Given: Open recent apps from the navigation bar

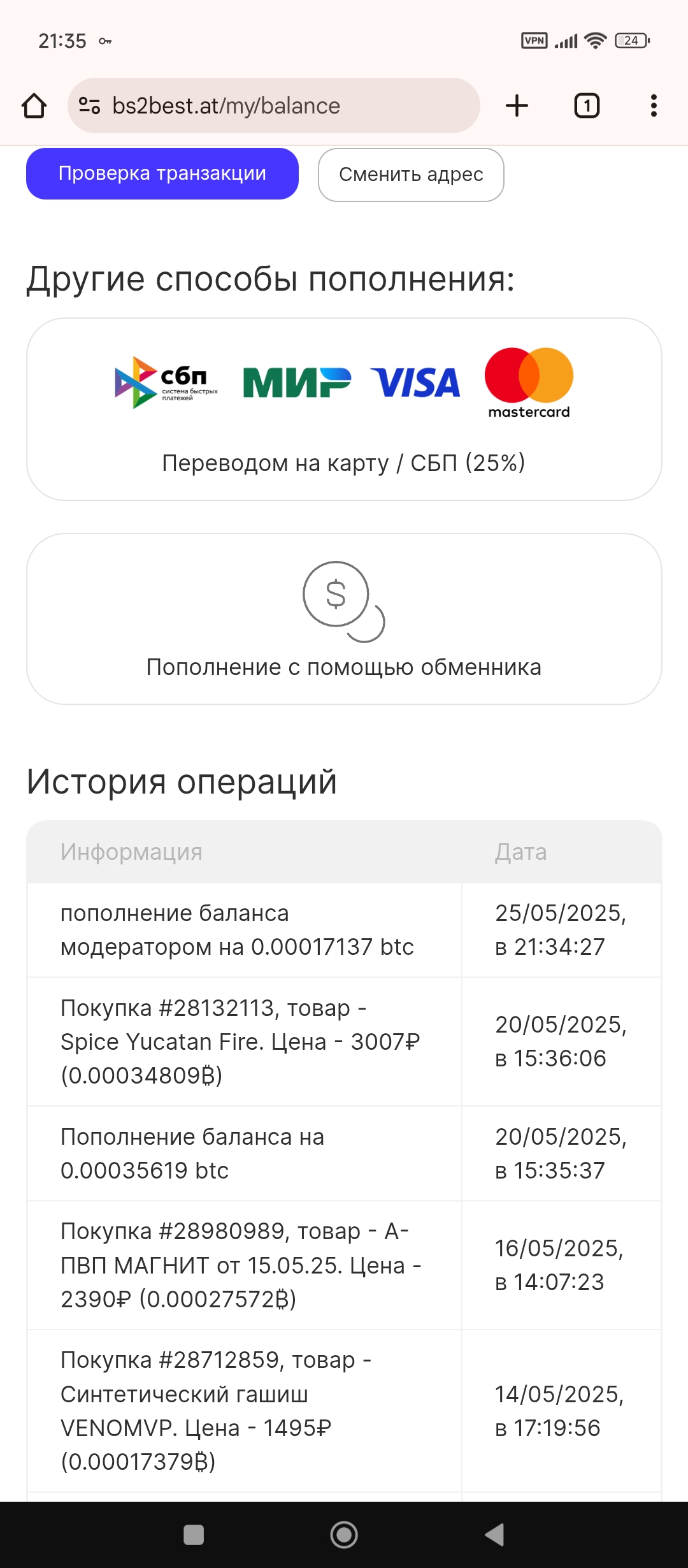Looking at the screenshot, I should (x=194, y=1535).
